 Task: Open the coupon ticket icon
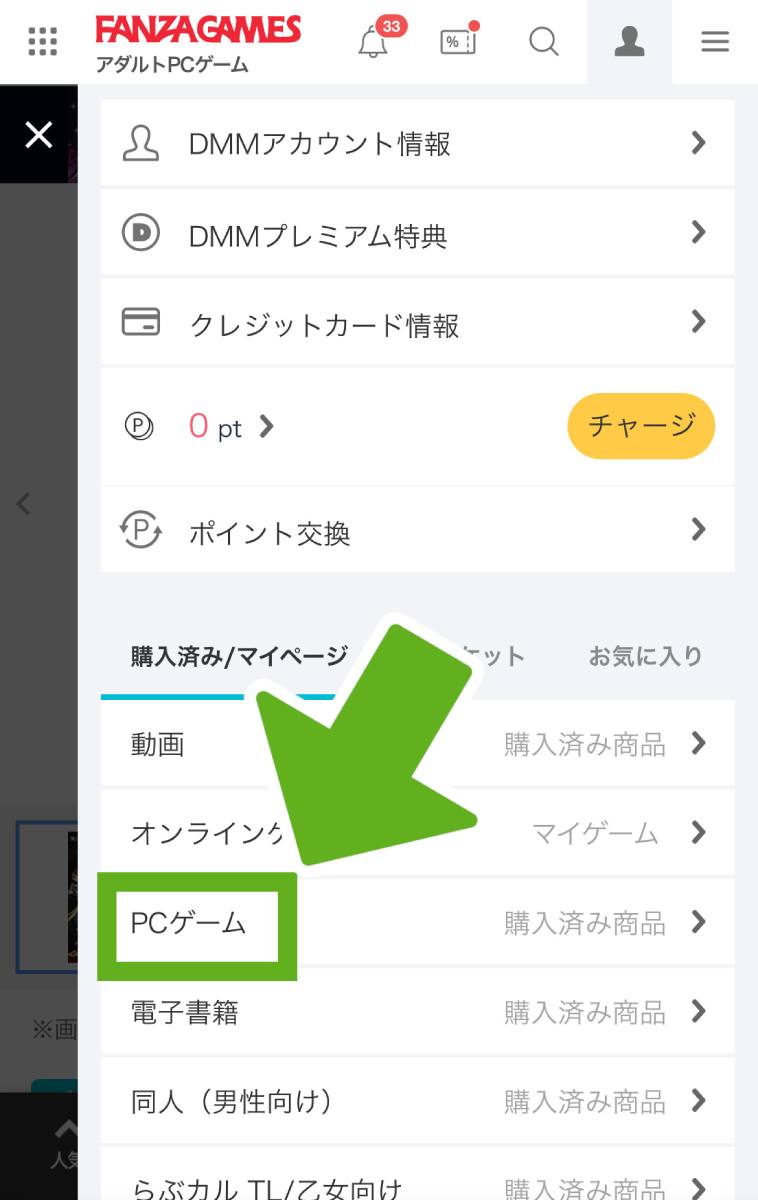click(458, 42)
